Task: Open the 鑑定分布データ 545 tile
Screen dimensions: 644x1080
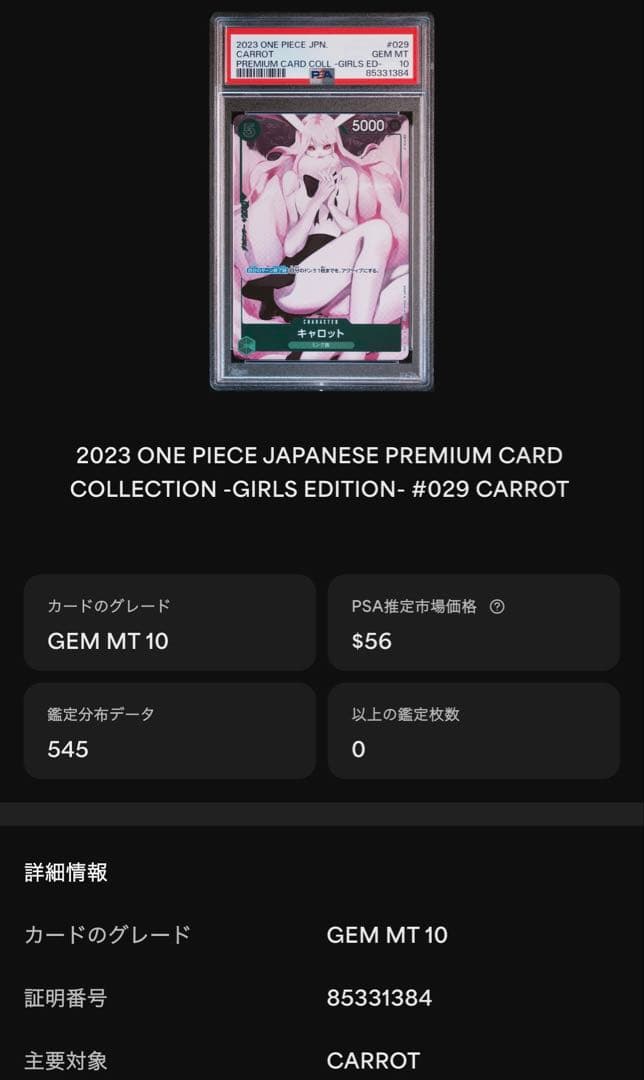Action: pos(169,731)
